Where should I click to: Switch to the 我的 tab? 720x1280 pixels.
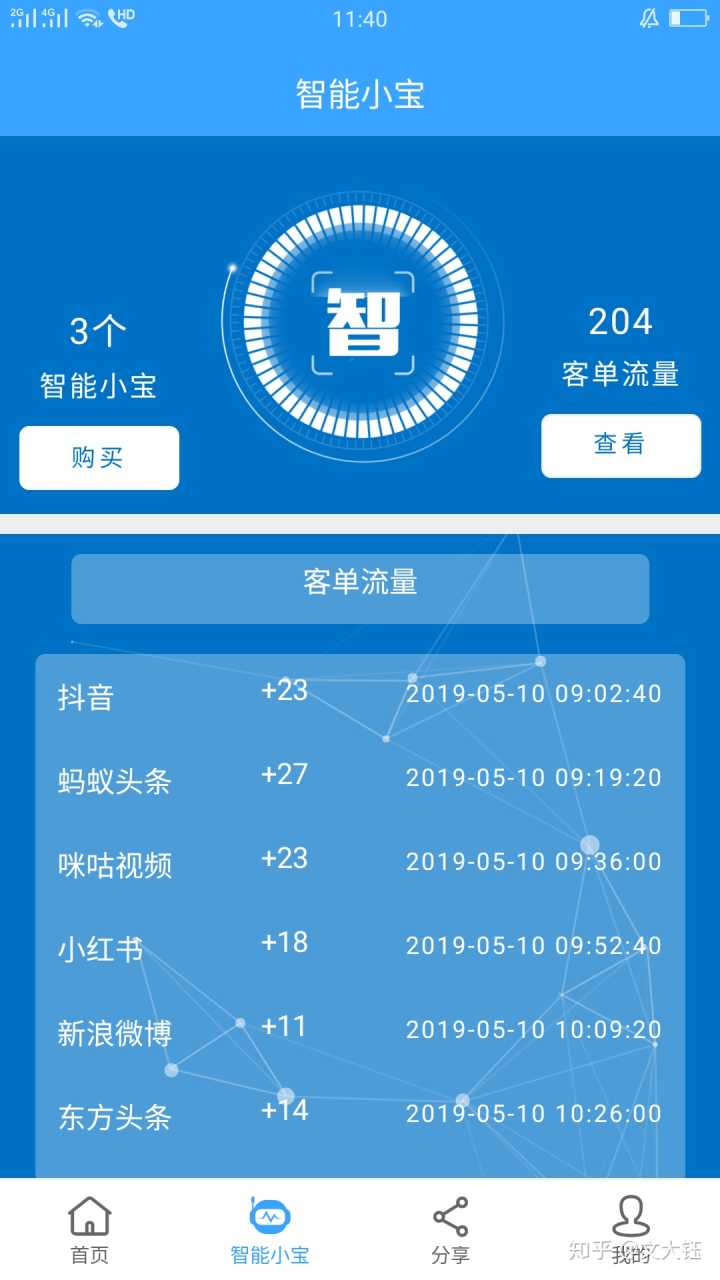coord(630,1230)
